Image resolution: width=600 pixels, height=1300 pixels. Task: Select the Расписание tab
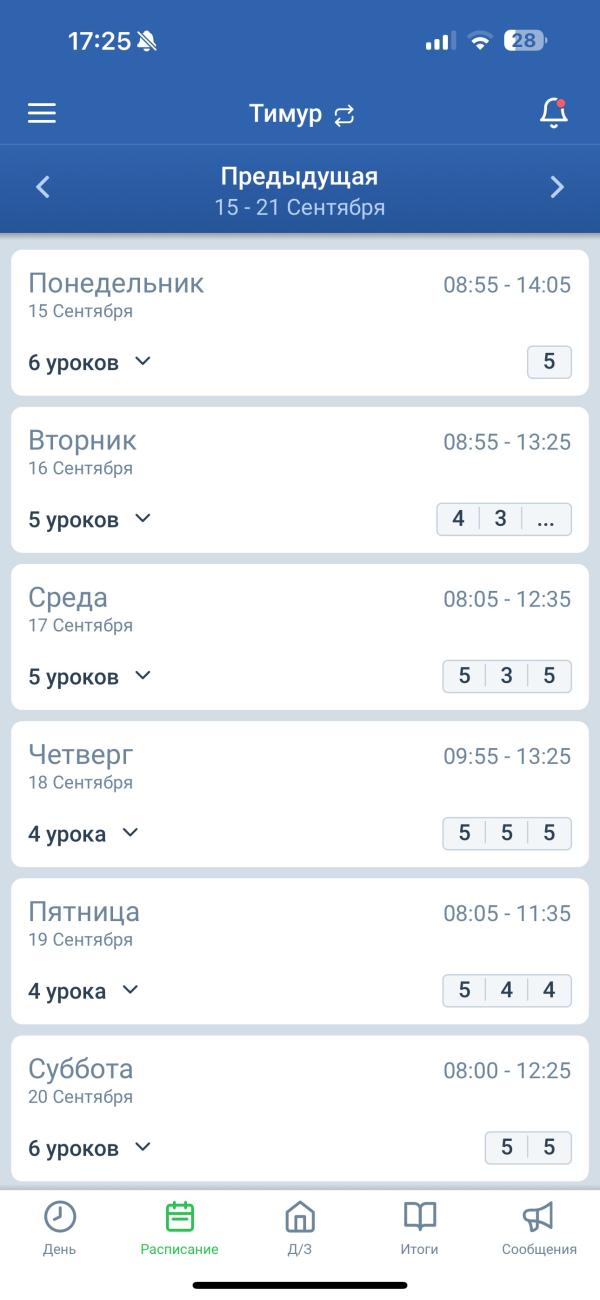pos(180,1229)
